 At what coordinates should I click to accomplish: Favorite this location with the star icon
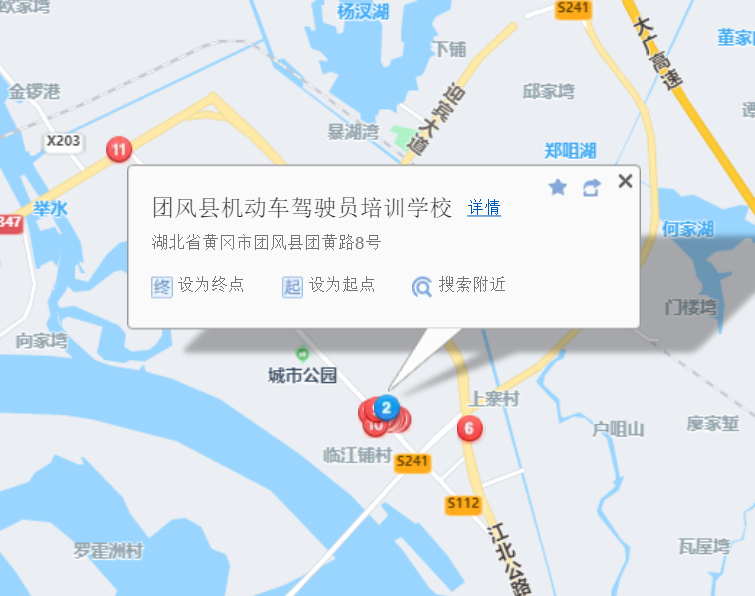click(x=558, y=187)
